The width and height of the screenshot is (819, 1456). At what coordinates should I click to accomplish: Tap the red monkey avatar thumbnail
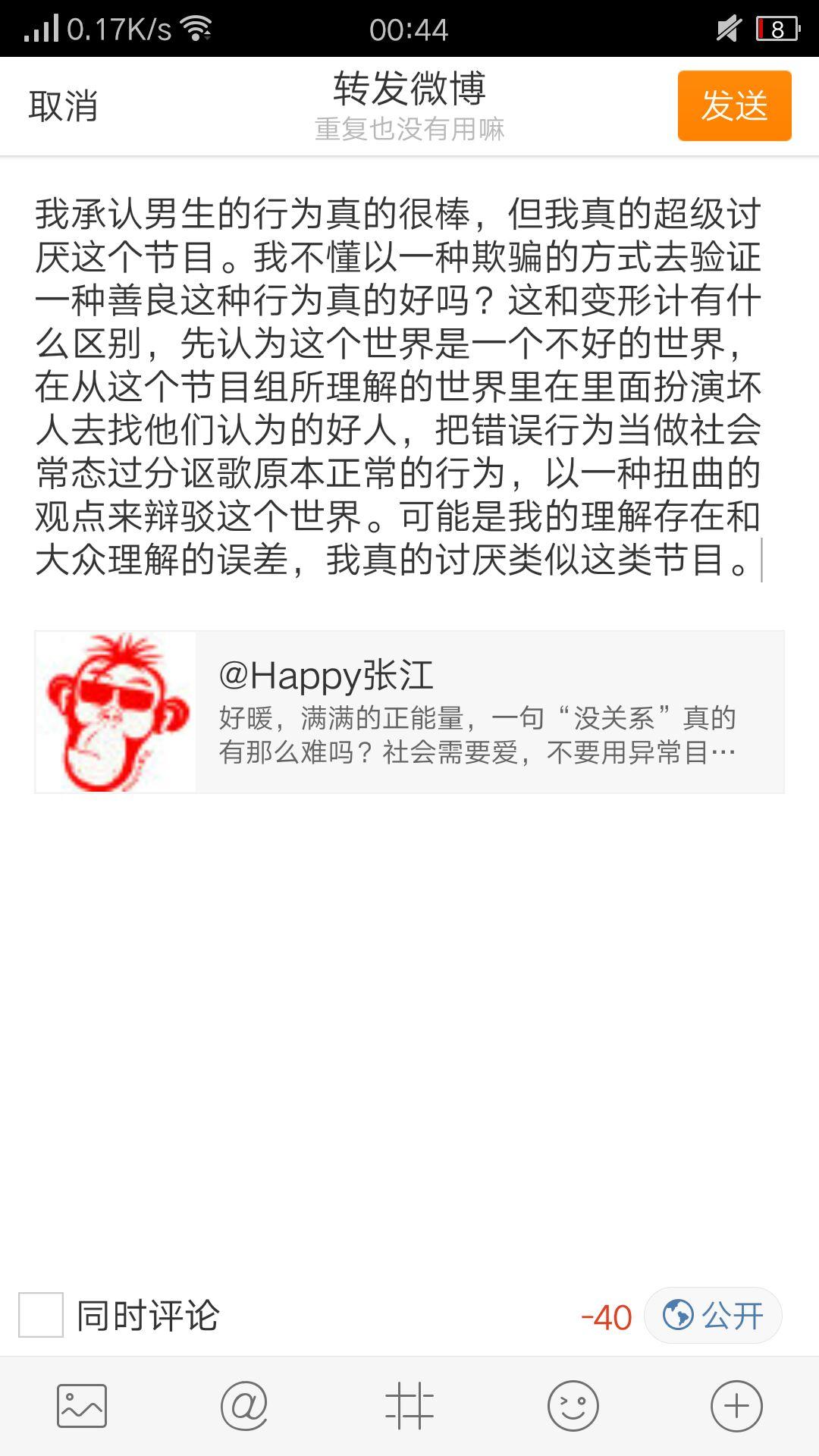tap(115, 711)
